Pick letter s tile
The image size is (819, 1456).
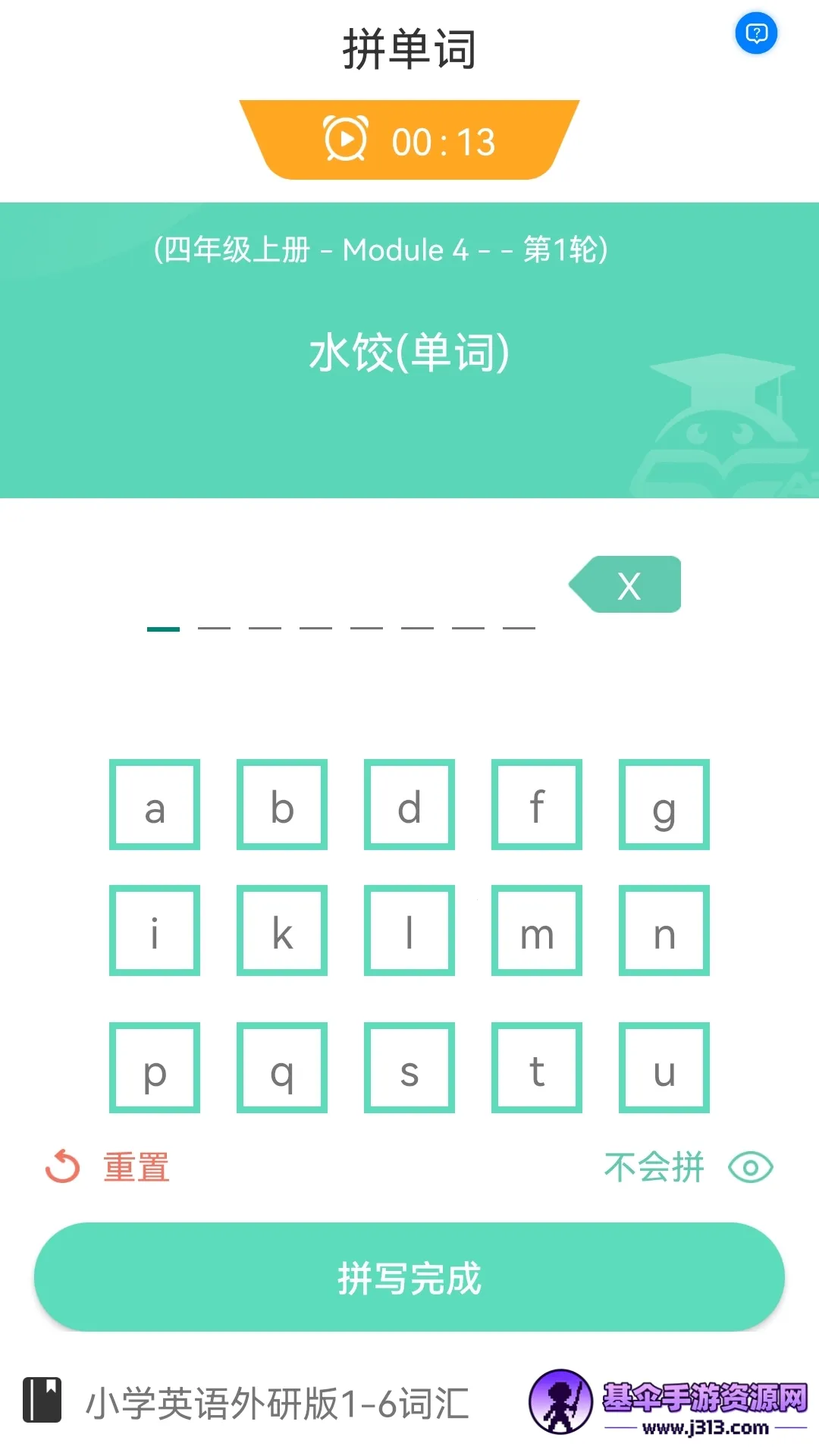point(409,1068)
